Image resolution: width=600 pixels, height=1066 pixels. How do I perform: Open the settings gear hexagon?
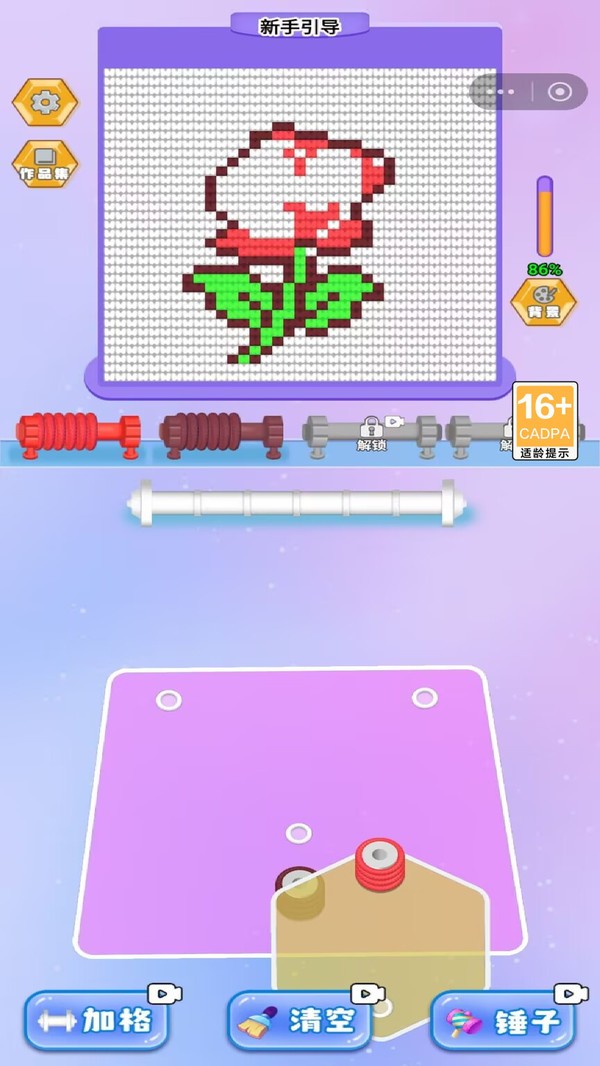[45, 102]
